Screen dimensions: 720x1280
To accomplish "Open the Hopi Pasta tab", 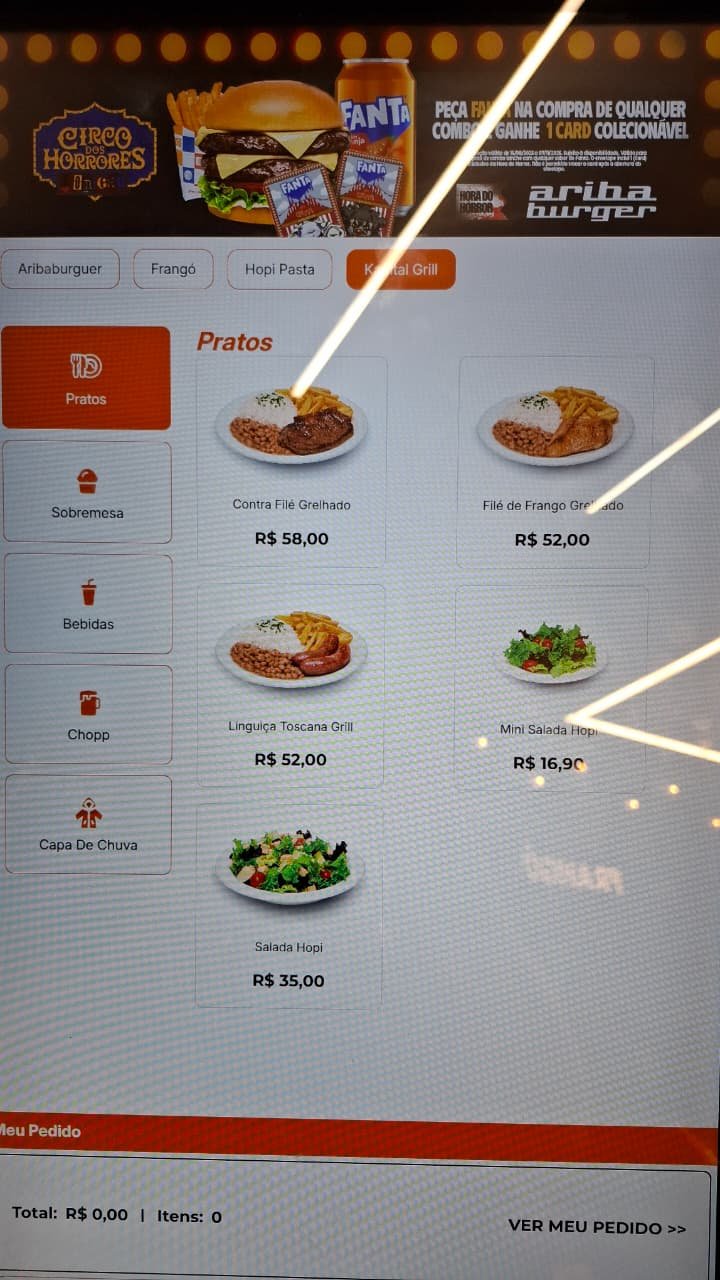I will [280, 269].
